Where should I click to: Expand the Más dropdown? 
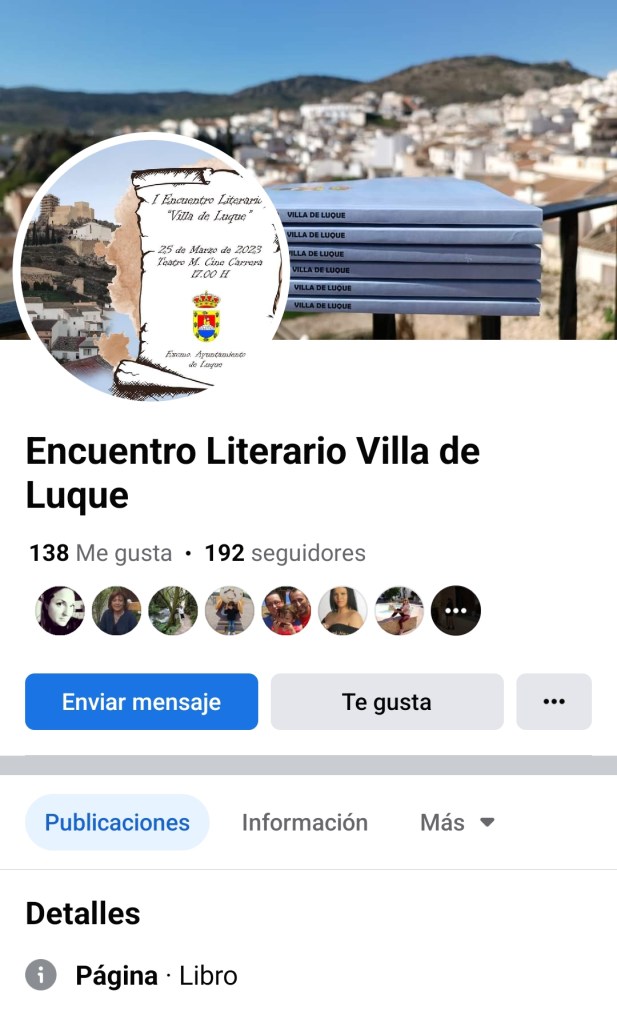[x=458, y=823]
